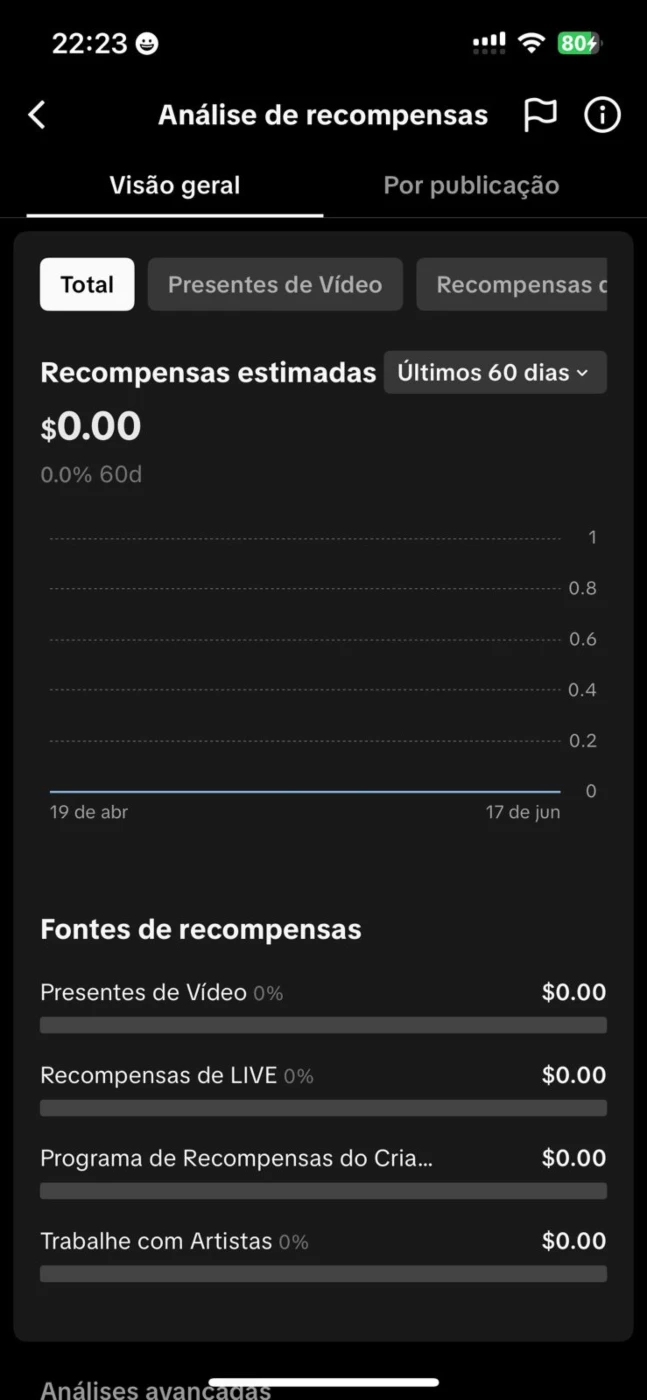
Task: Open the info icon in the header
Action: (602, 115)
